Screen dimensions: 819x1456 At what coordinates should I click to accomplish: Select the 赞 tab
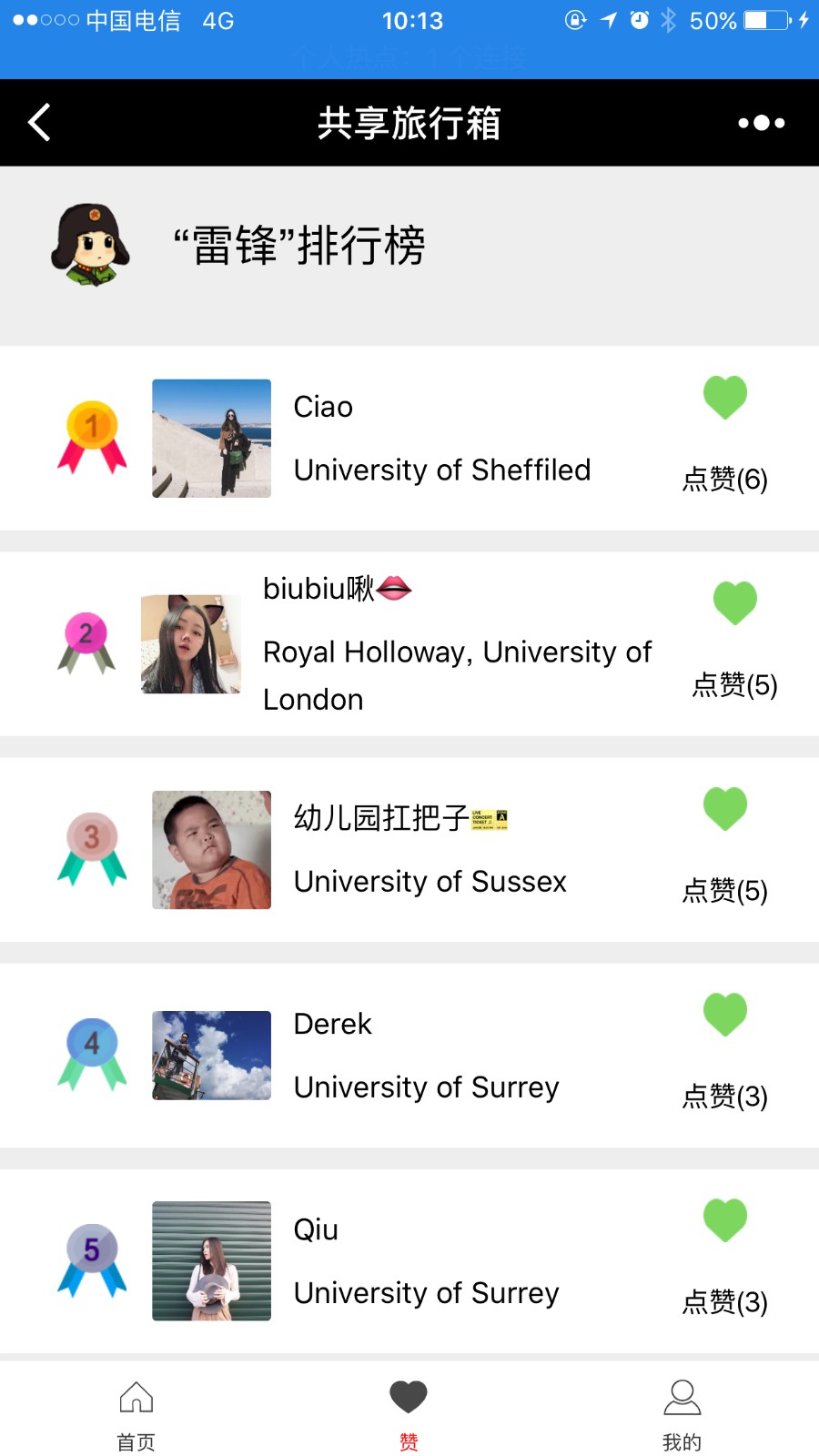click(409, 1415)
